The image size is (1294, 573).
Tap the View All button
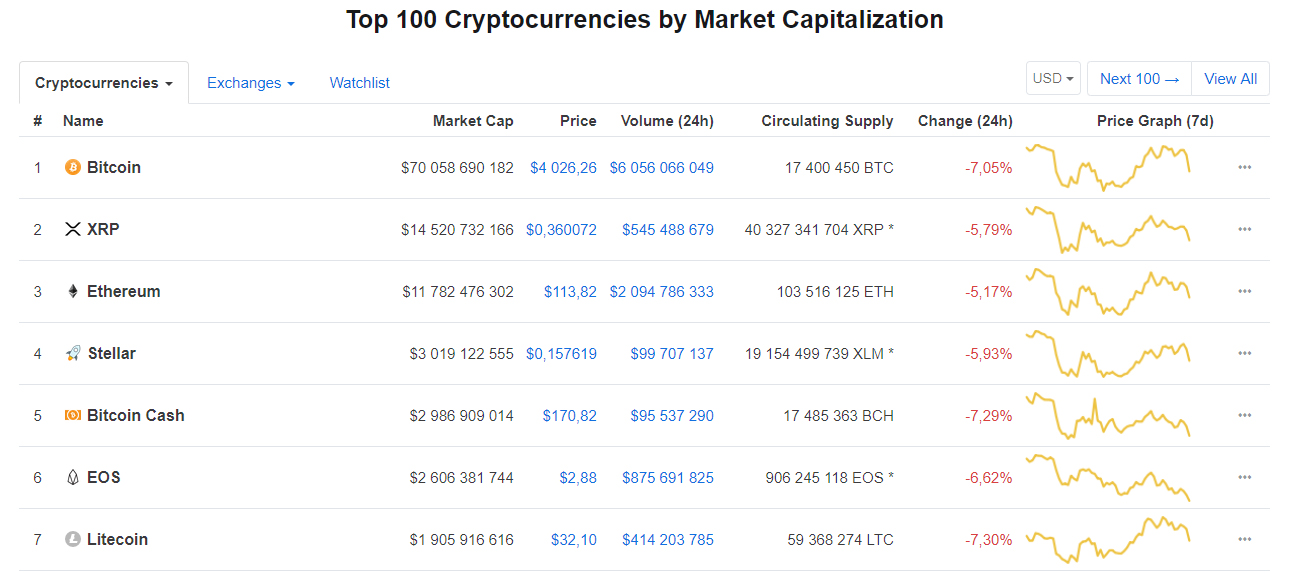(x=1230, y=78)
